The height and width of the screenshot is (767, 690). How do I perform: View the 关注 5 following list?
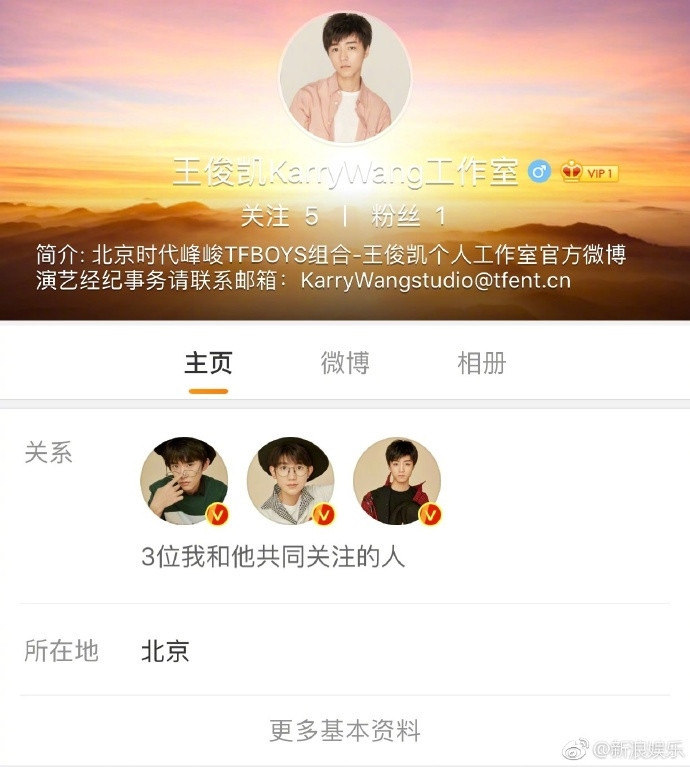pos(279,216)
